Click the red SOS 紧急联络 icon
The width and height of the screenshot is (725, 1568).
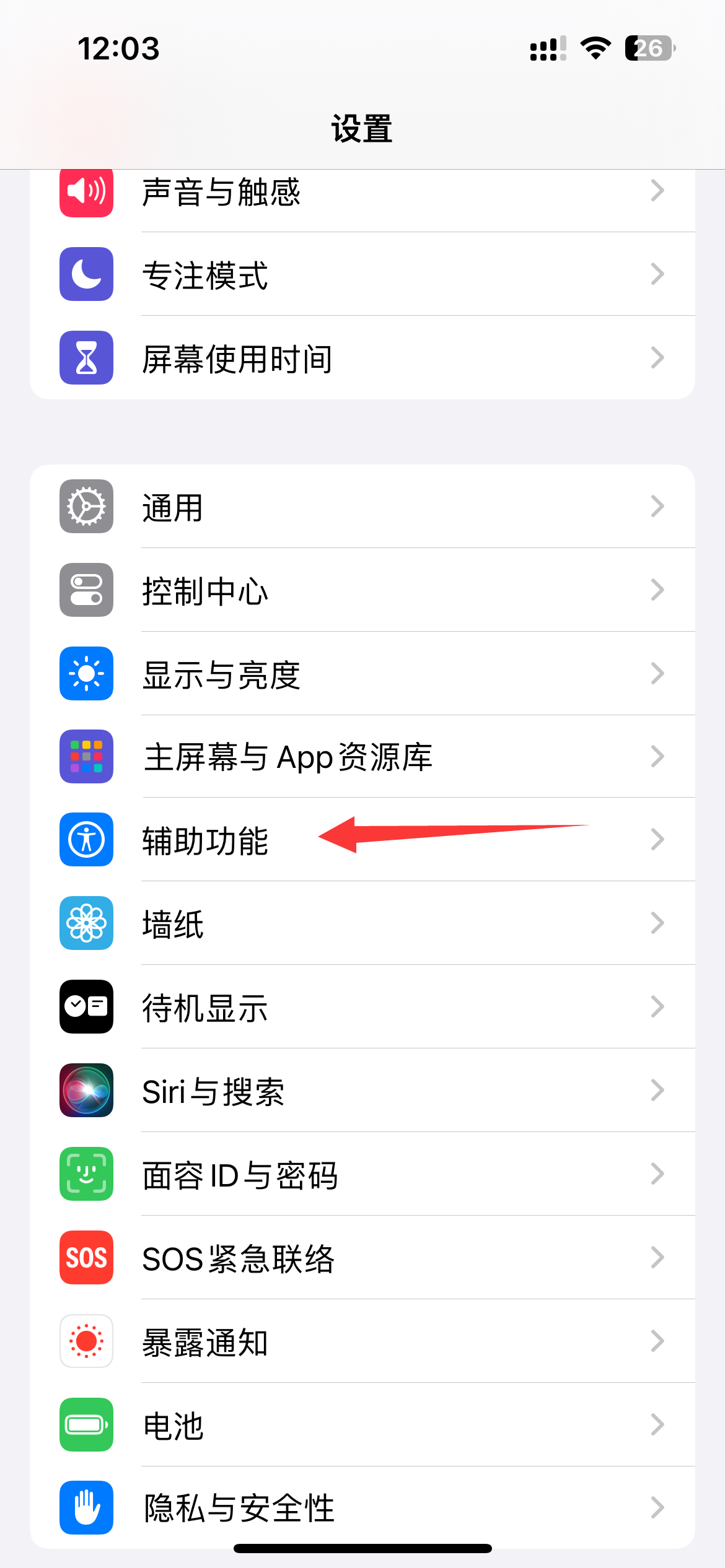[x=86, y=1258]
